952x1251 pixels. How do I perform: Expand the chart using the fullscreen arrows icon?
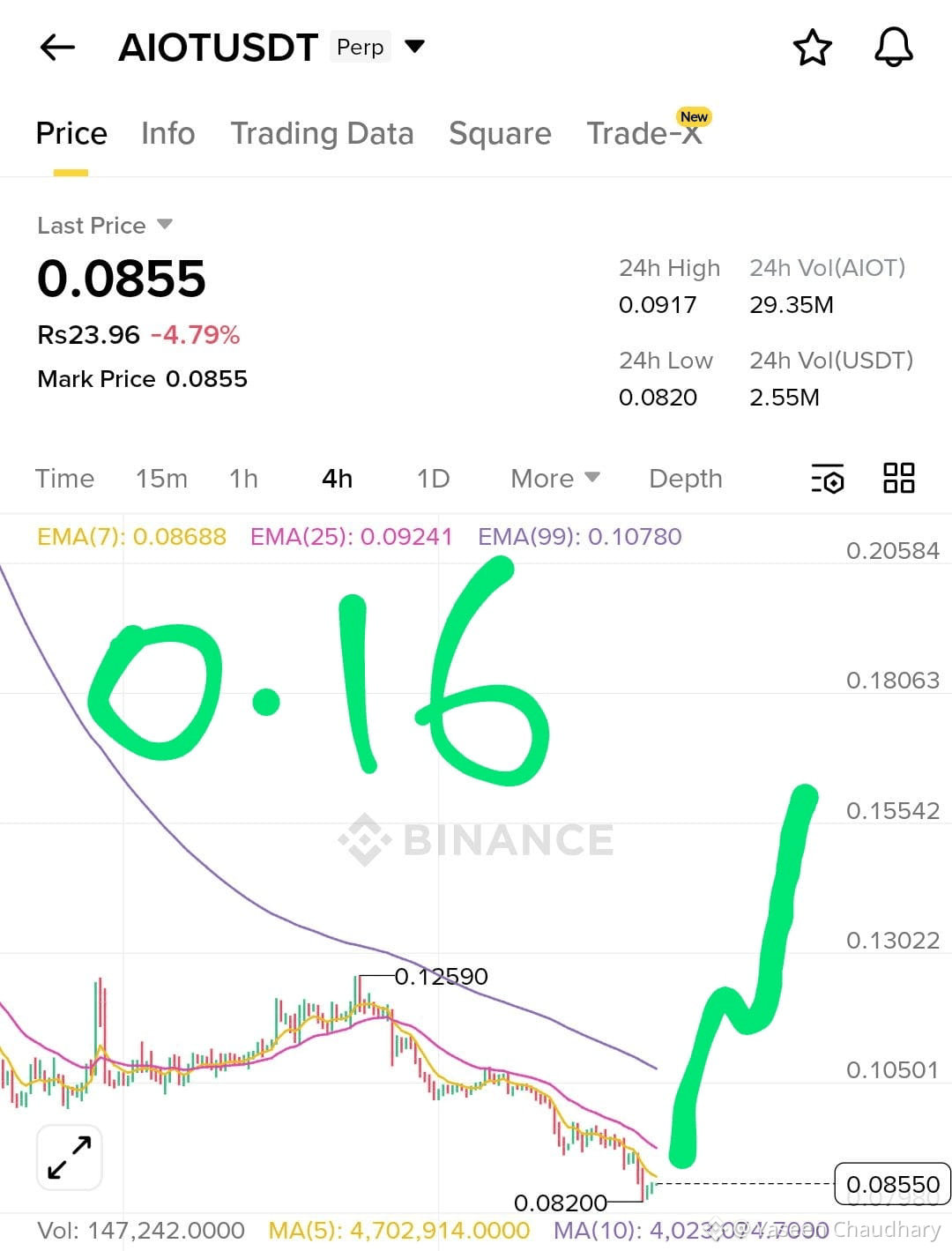(69, 1157)
